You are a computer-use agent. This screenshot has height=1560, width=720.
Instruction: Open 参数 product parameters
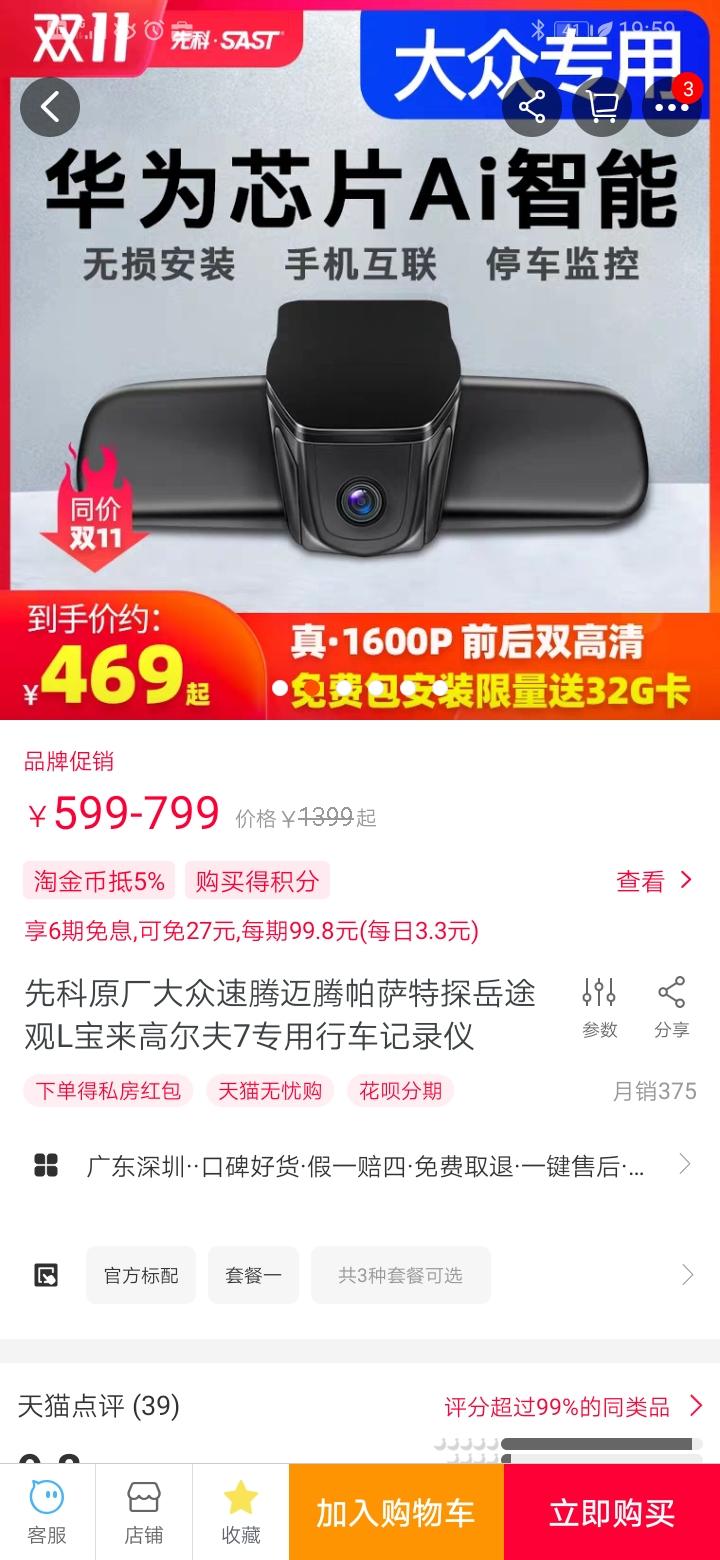click(x=599, y=1008)
